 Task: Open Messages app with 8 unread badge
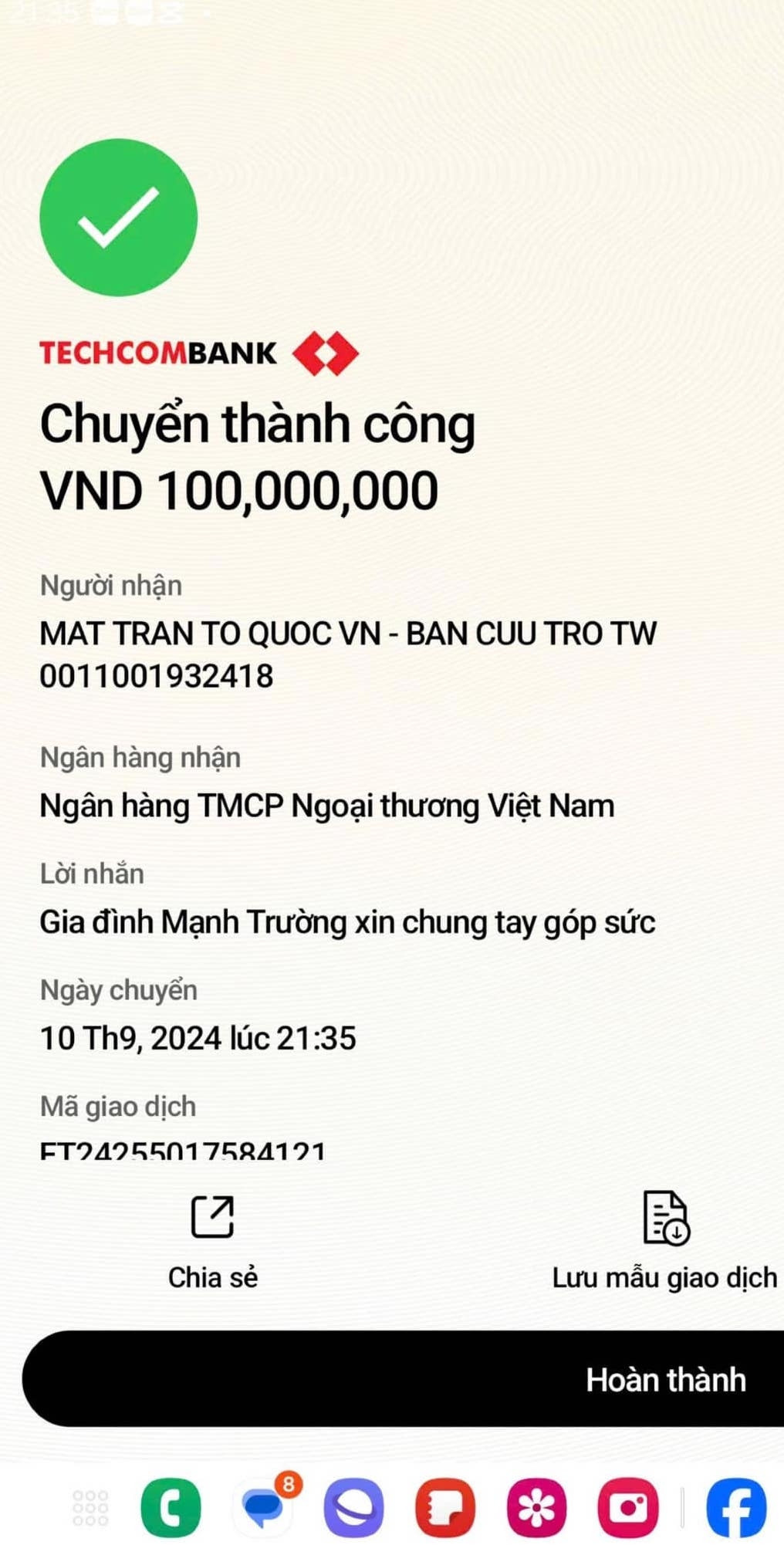click(264, 1506)
